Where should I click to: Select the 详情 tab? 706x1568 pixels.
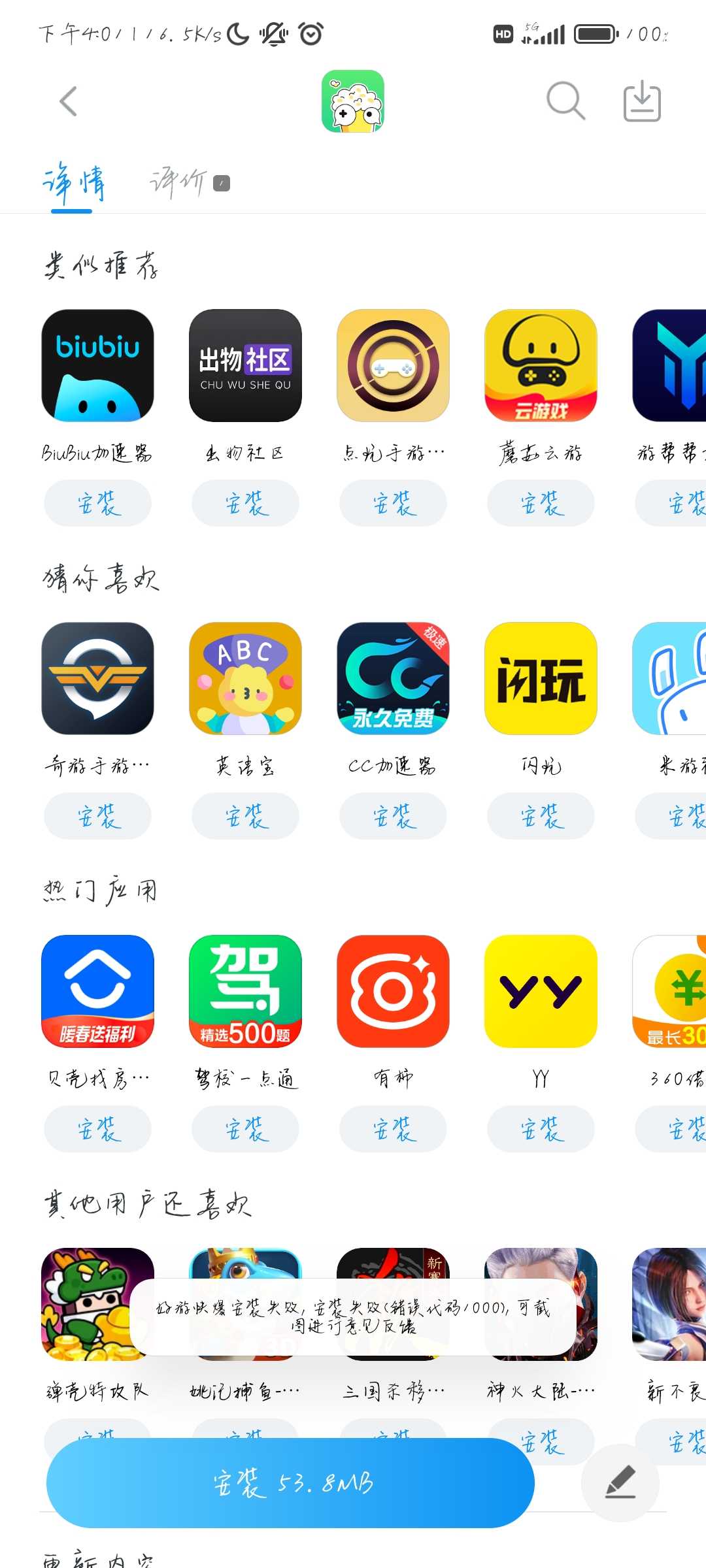[x=73, y=184]
